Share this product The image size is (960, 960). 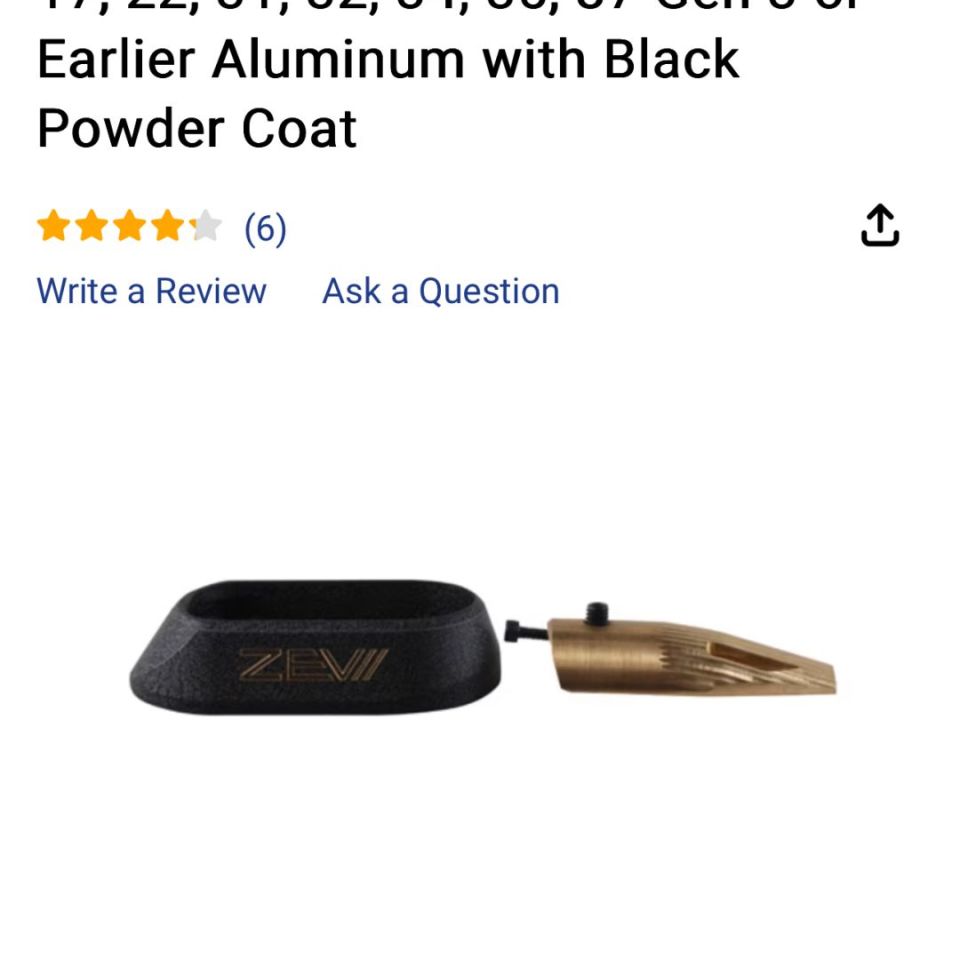click(879, 226)
